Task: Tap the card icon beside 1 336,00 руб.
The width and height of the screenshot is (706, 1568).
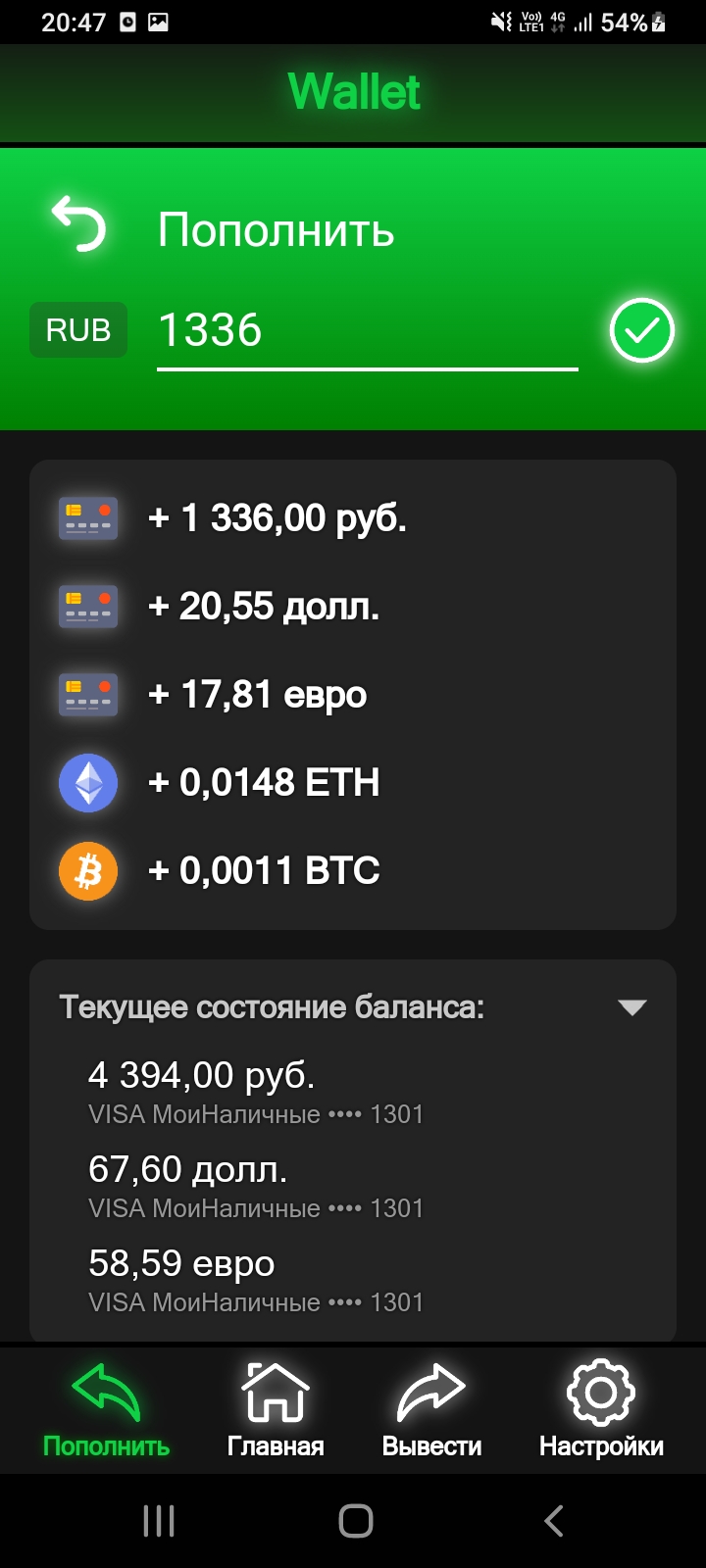Action: click(88, 517)
